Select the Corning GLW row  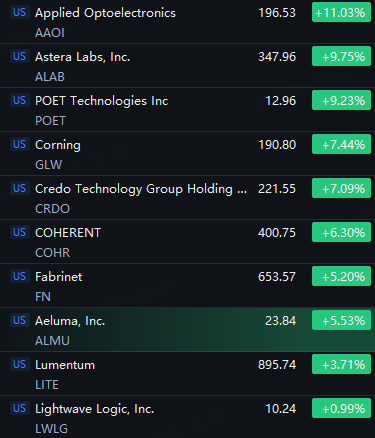[x=187, y=154]
